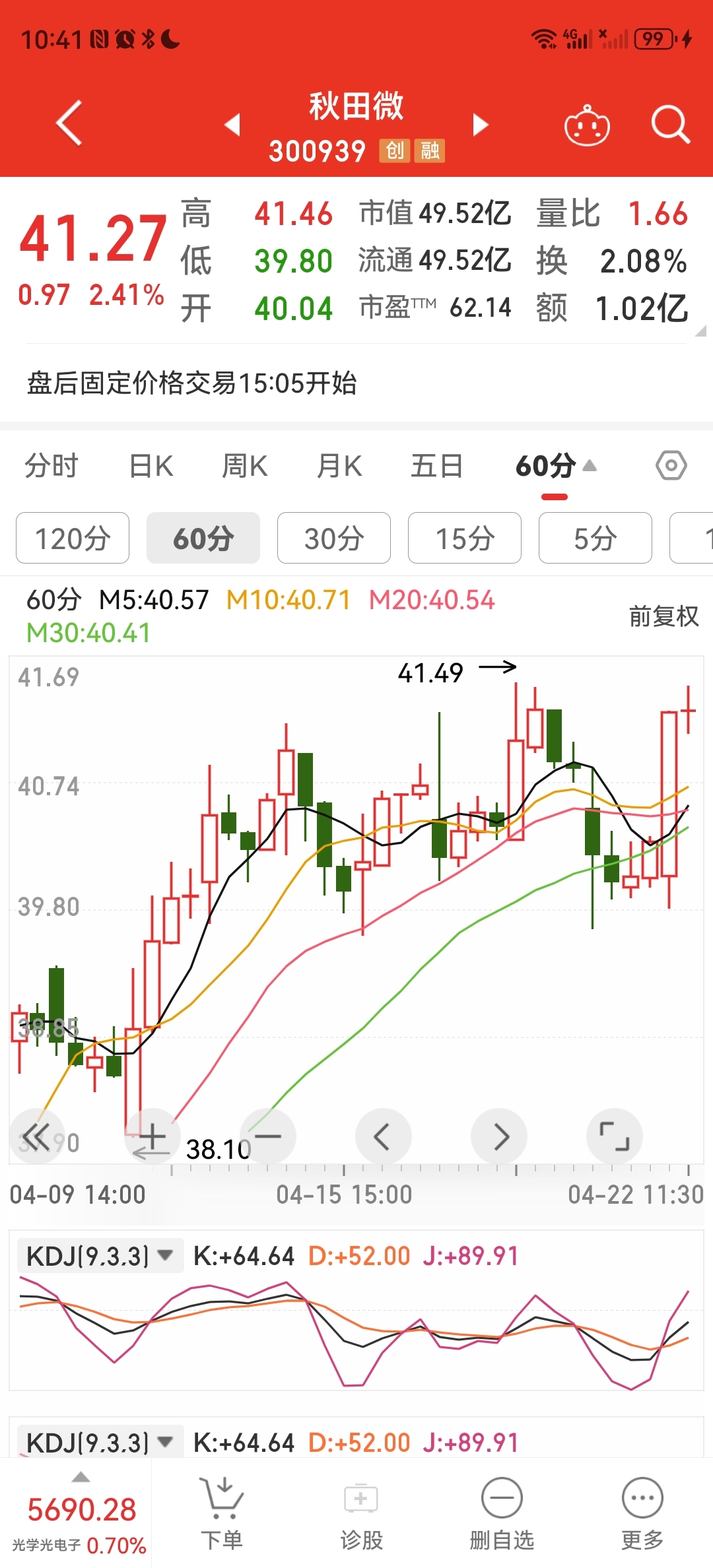Choose the 15分 interval chip

coord(465,538)
